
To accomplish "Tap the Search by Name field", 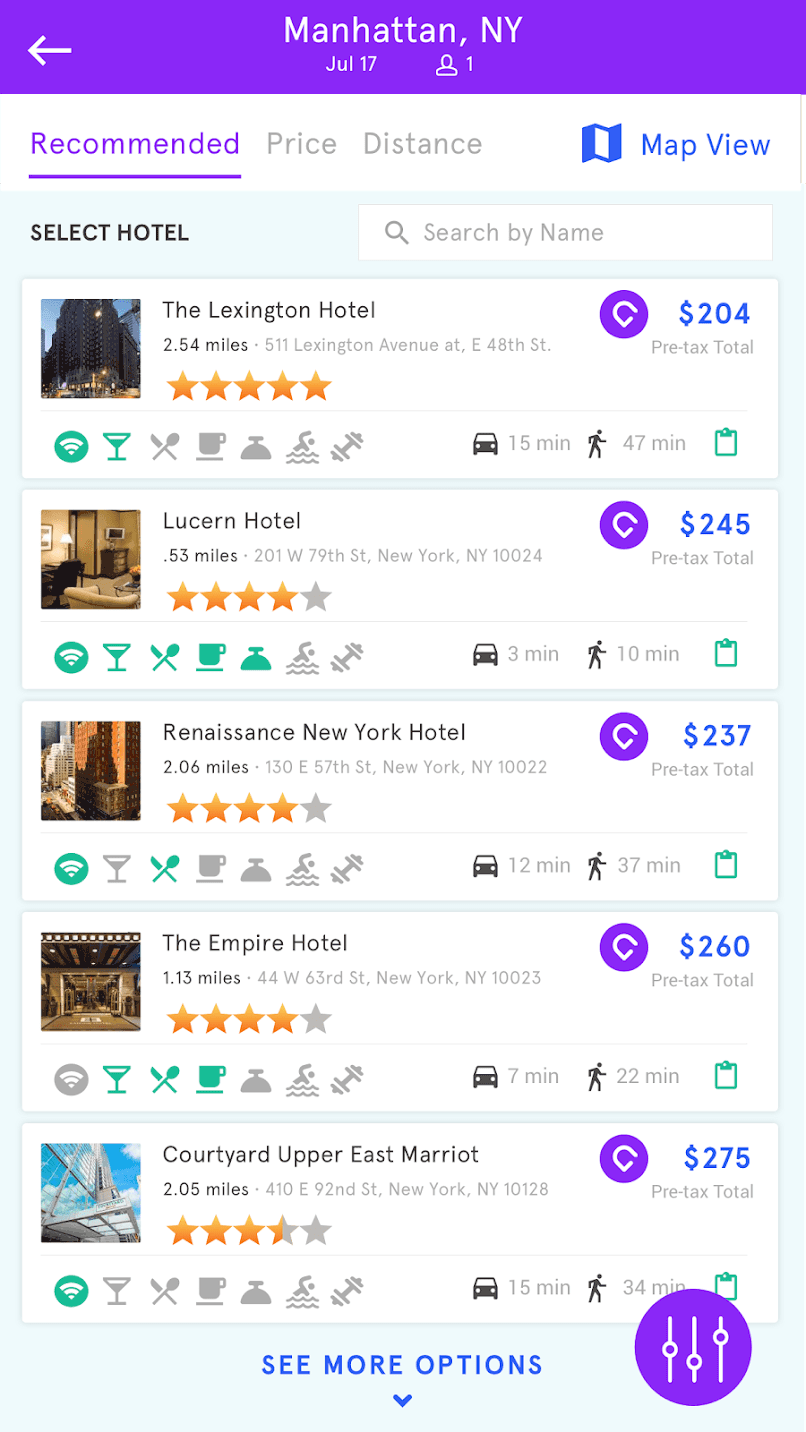I will pyautogui.click(x=565, y=233).
